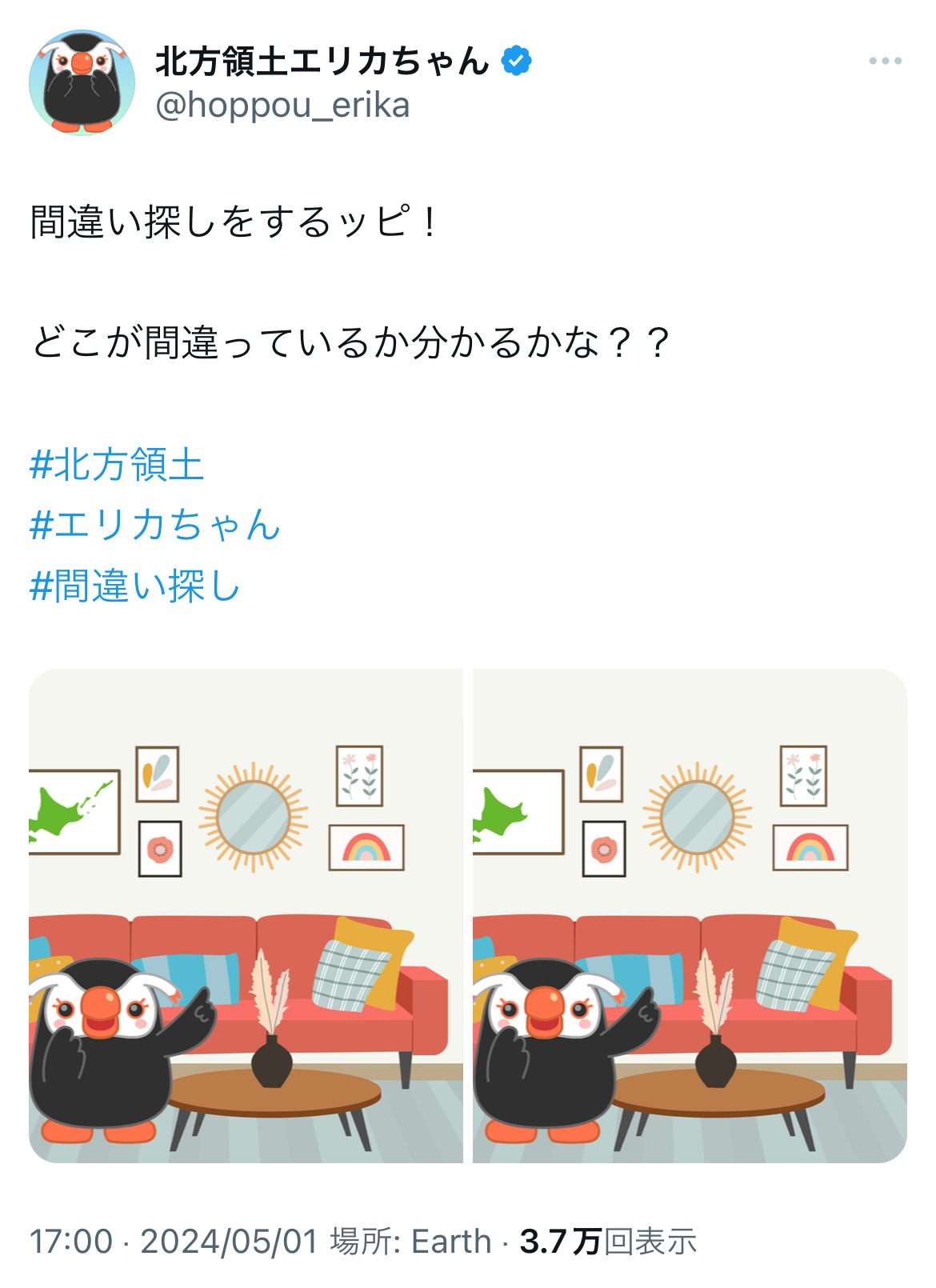This screenshot has height=1288, width=936.
Task: Open the profile picture of 北方領土エリカちゃん
Action: [82, 82]
